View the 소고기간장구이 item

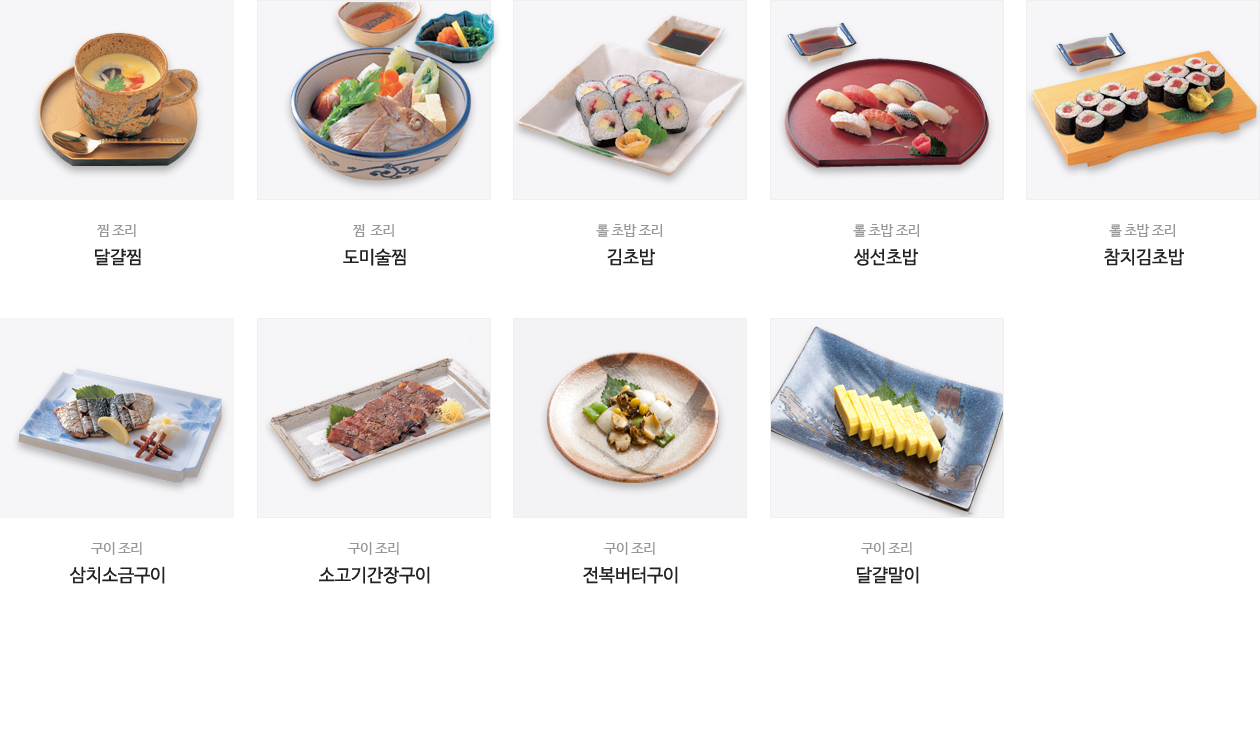(374, 418)
